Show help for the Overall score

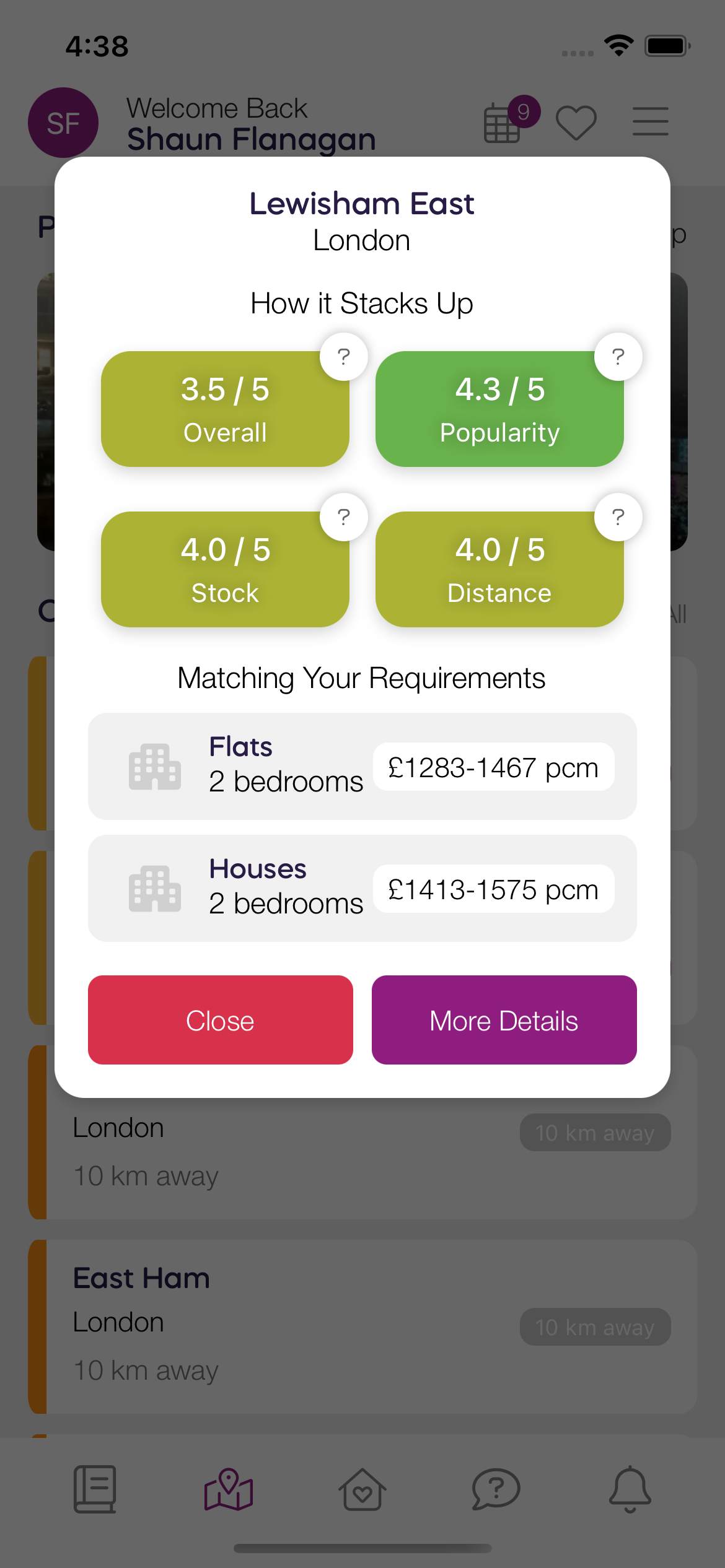click(x=344, y=357)
